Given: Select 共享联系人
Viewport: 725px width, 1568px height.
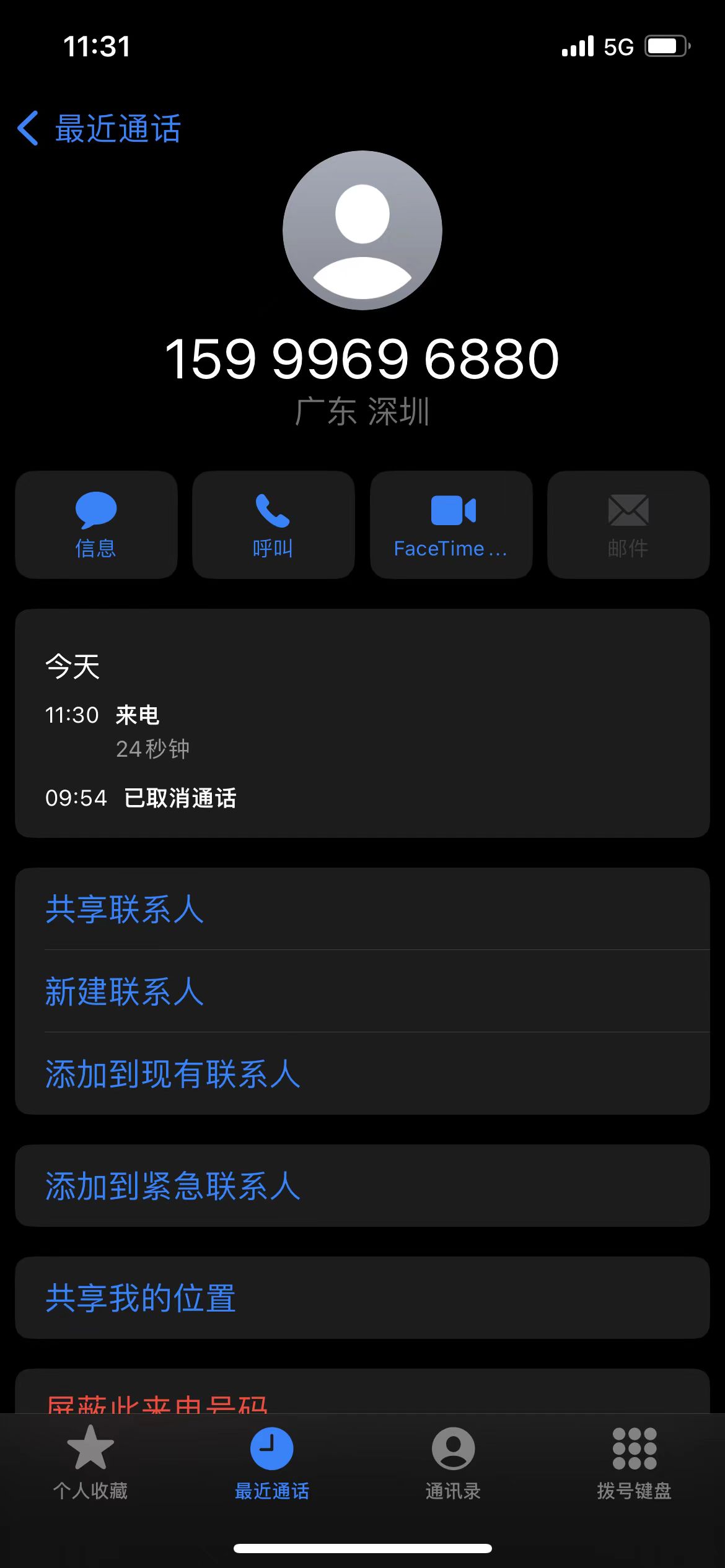Looking at the screenshot, I should pos(362,909).
